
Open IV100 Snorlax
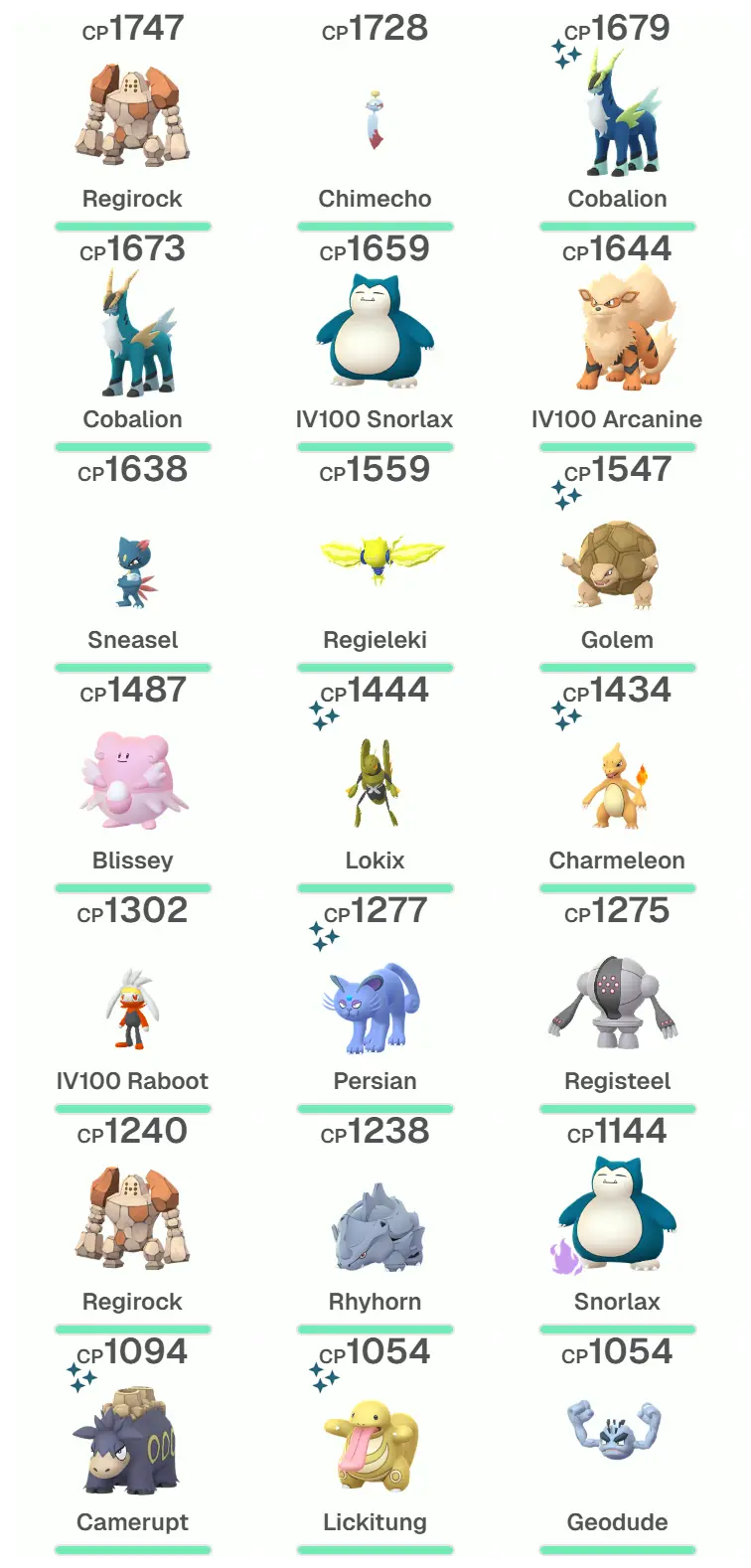[x=375, y=336]
